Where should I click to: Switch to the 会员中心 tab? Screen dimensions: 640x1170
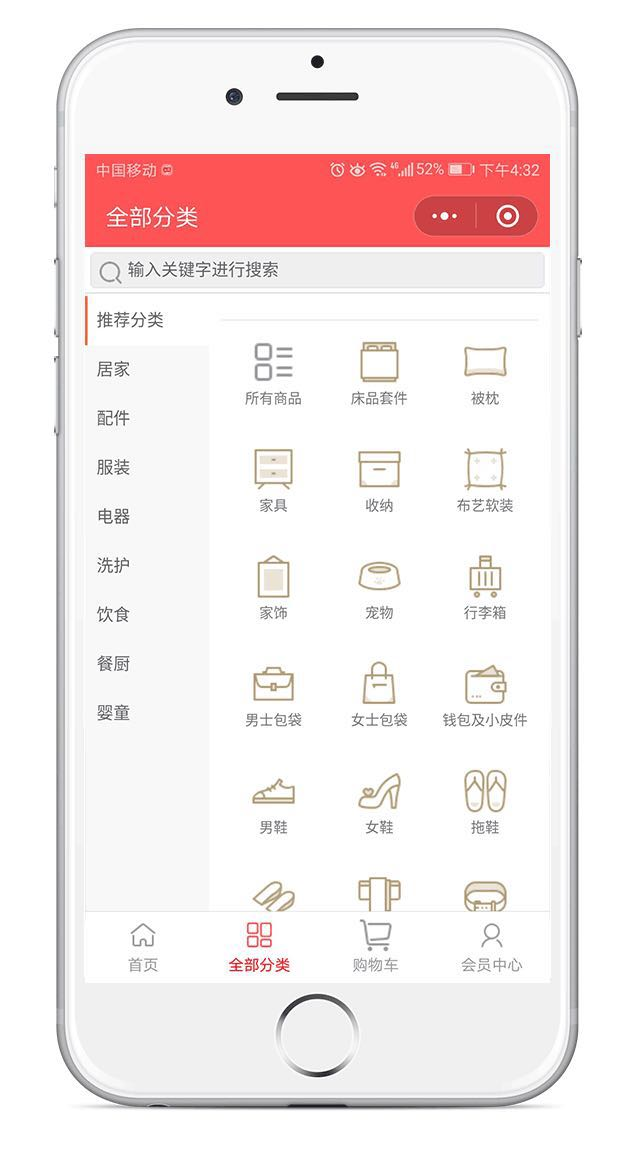(x=491, y=947)
